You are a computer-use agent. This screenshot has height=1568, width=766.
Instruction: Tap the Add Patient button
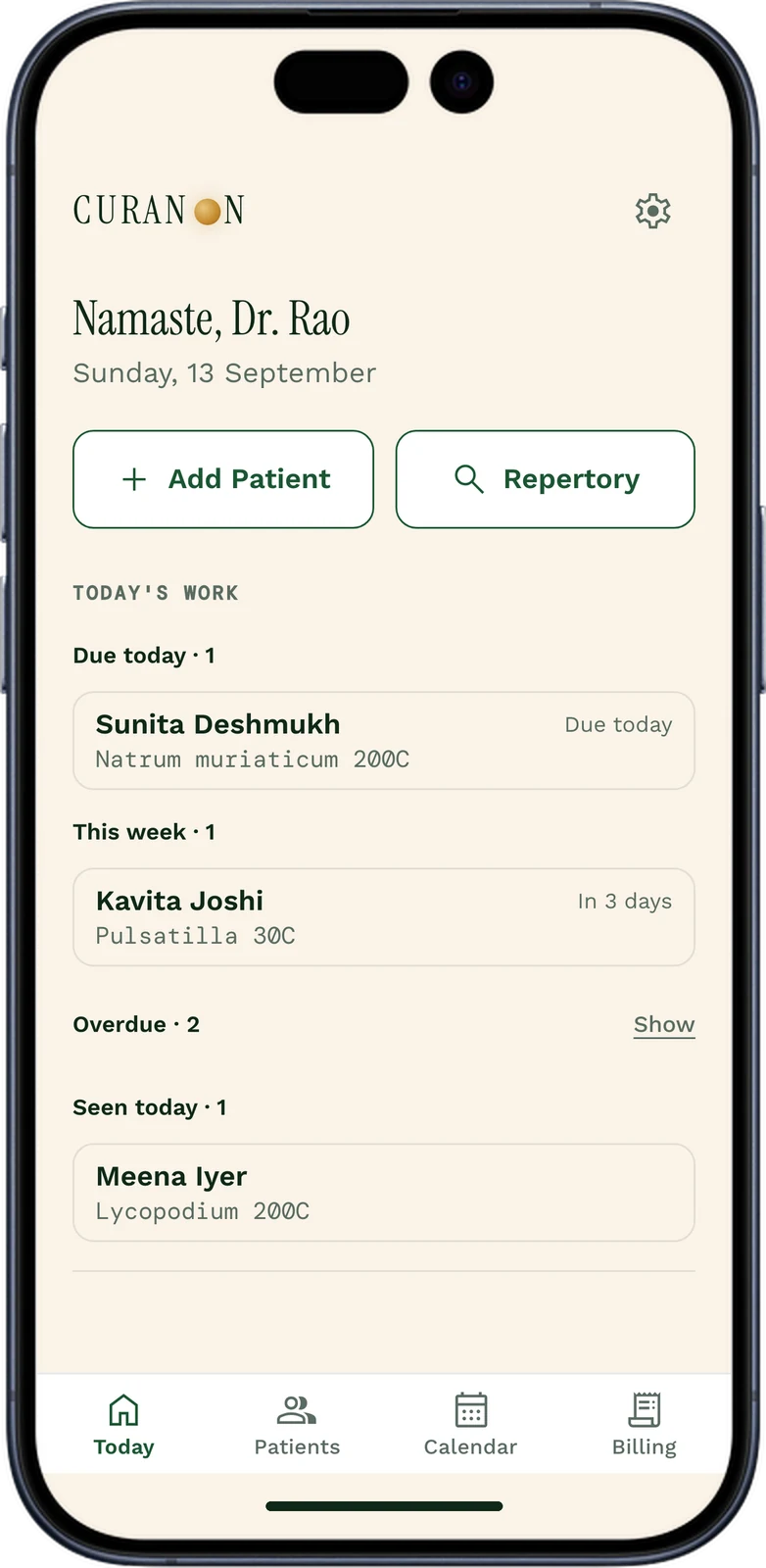(x=223, y=479)
